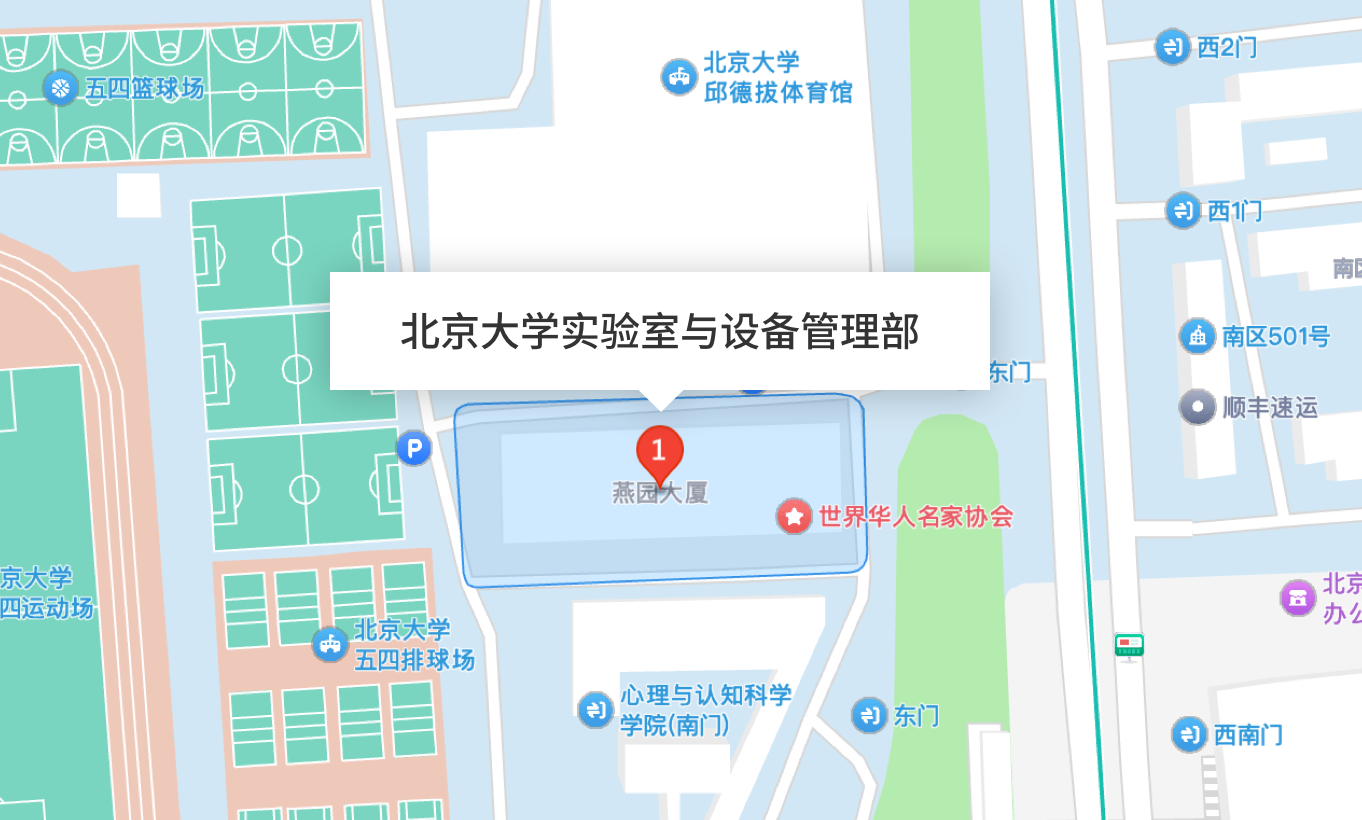
Task: Open the 世界华人名家协会 starred marker
Action: [x=794, y=516]
